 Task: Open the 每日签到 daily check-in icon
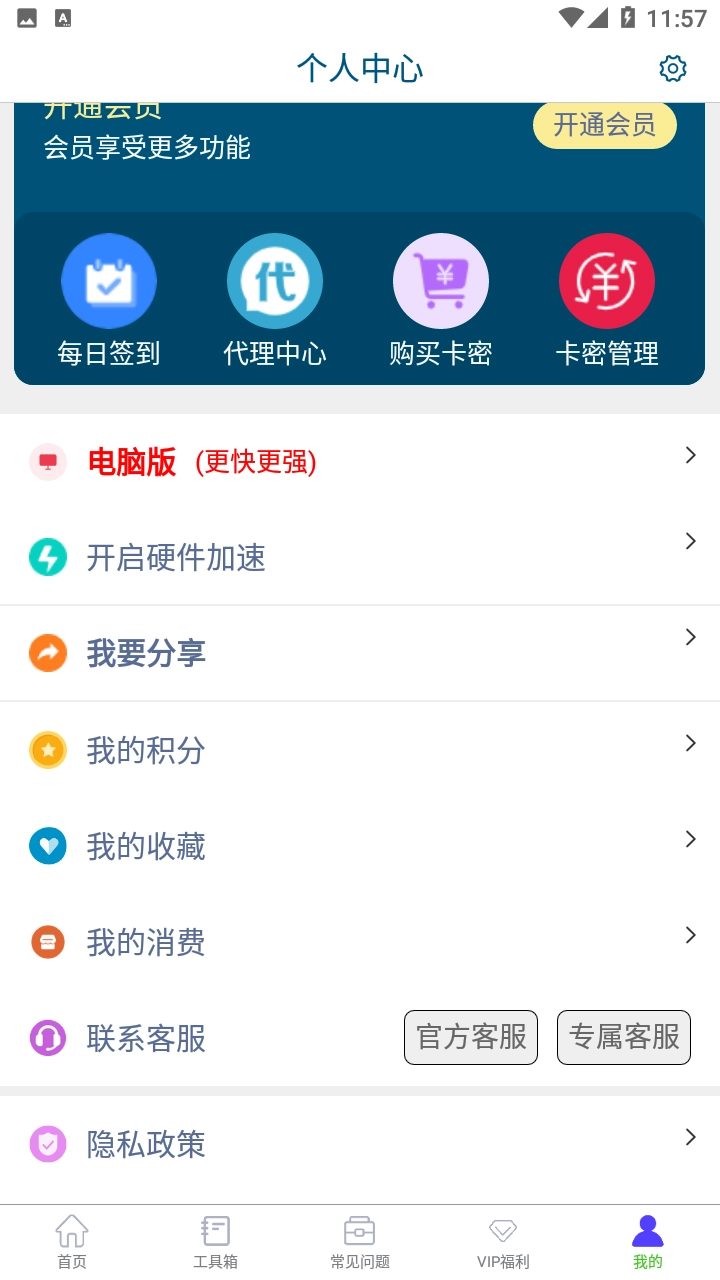click(109, 280)
